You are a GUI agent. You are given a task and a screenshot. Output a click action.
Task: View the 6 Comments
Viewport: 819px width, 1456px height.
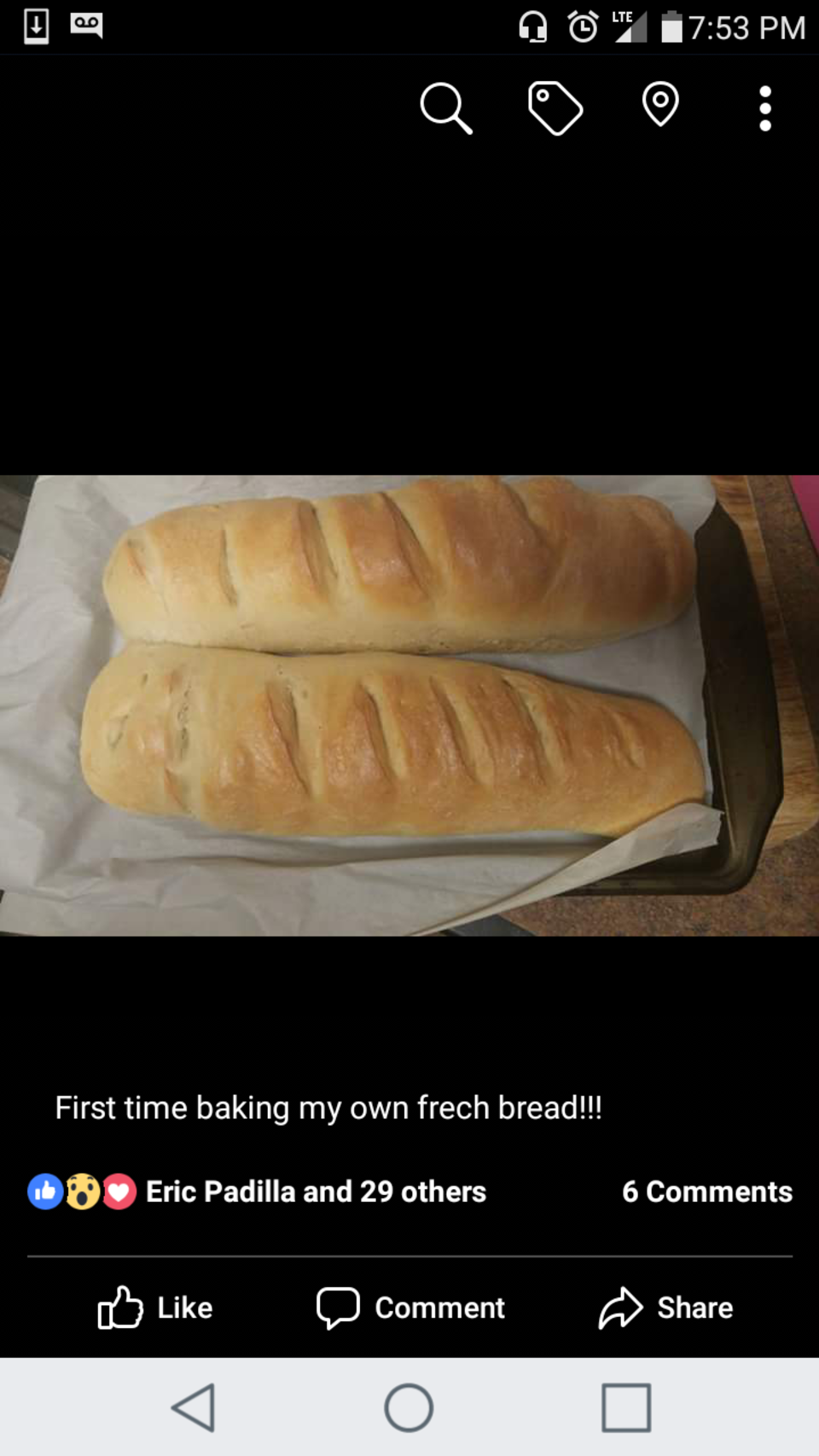706,1191
